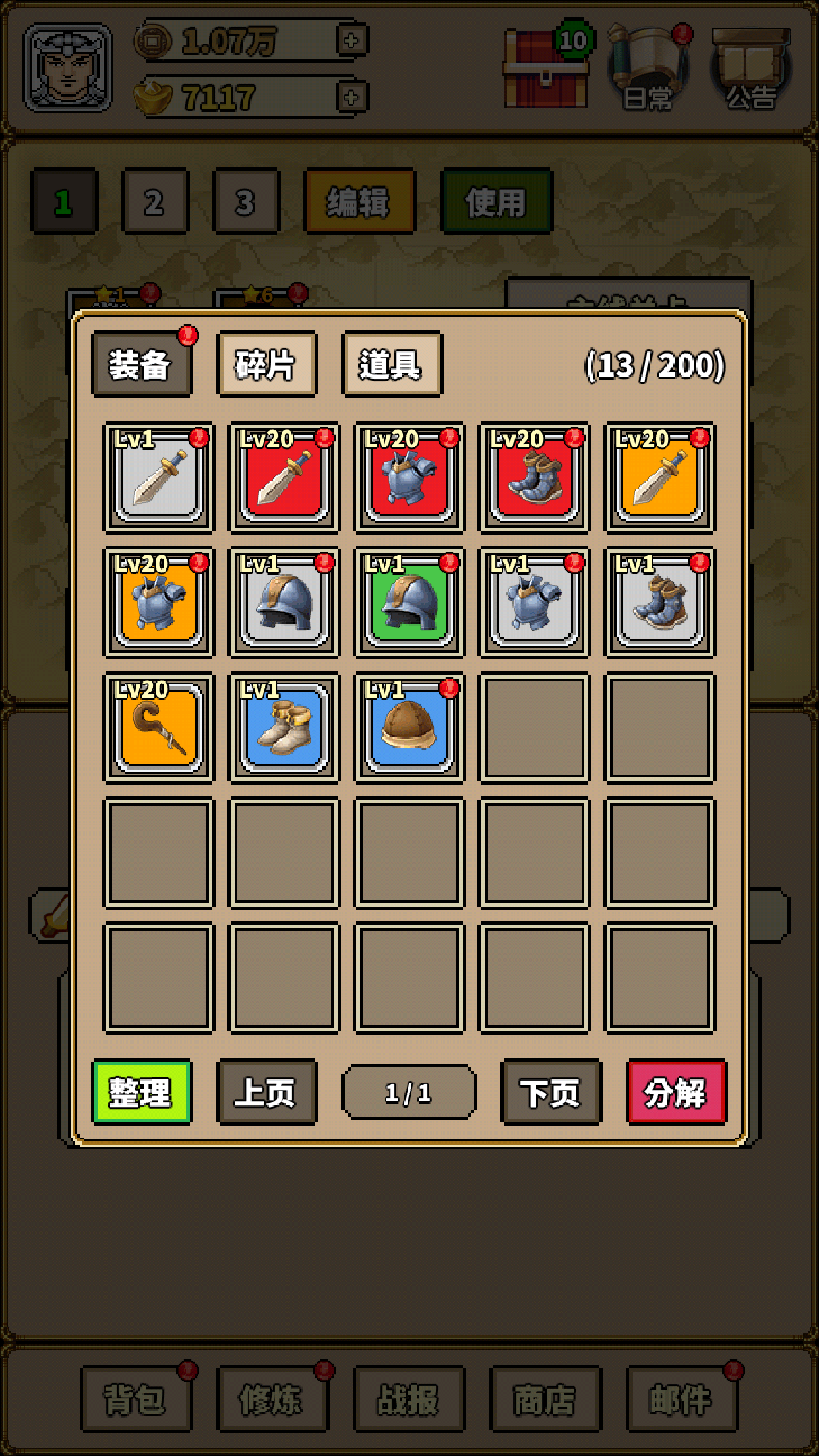Image resolution: width=819 pixels, height=1456 pixels.
Task: Tap the red 分解 dismantle button
Action: coord(676,1092)
